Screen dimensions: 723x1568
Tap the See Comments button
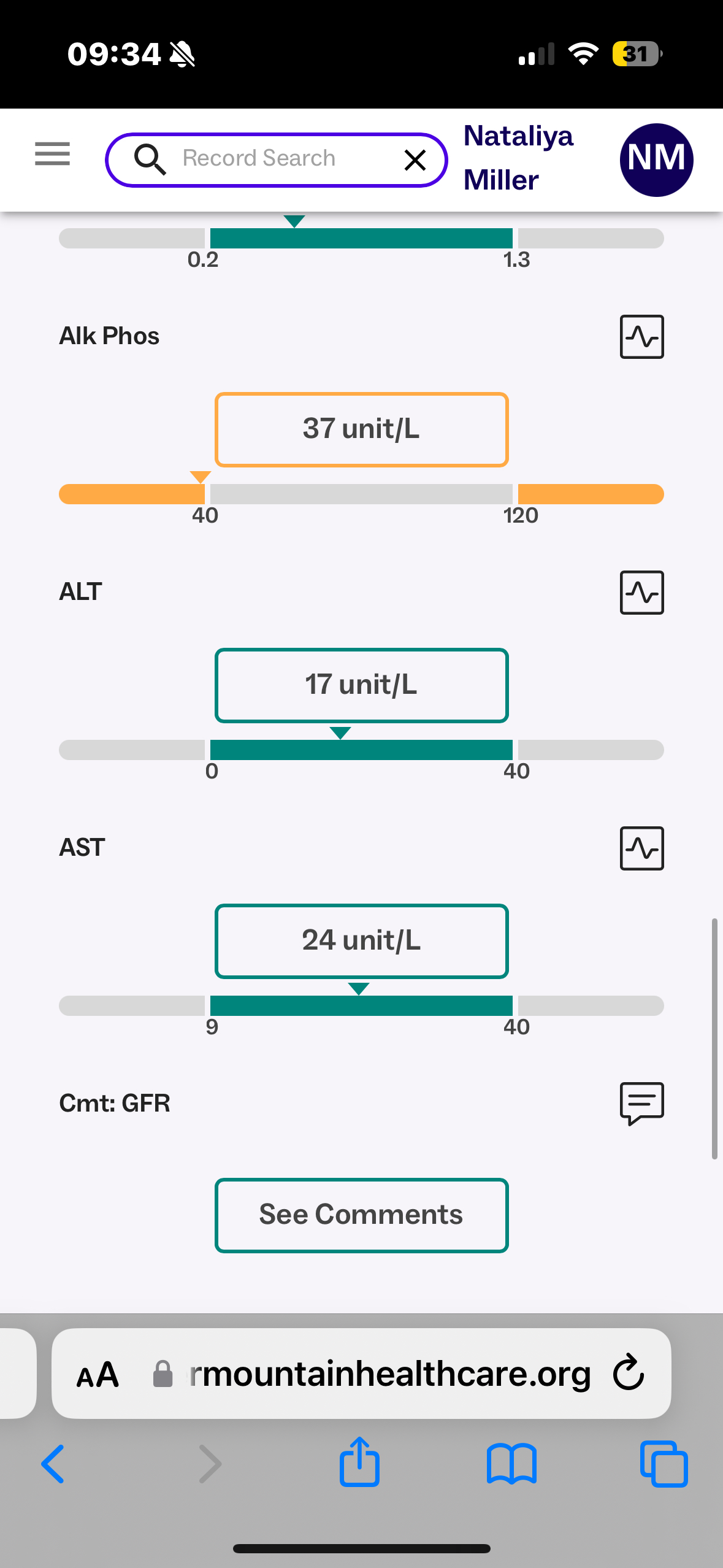[x=361, y=1215]
